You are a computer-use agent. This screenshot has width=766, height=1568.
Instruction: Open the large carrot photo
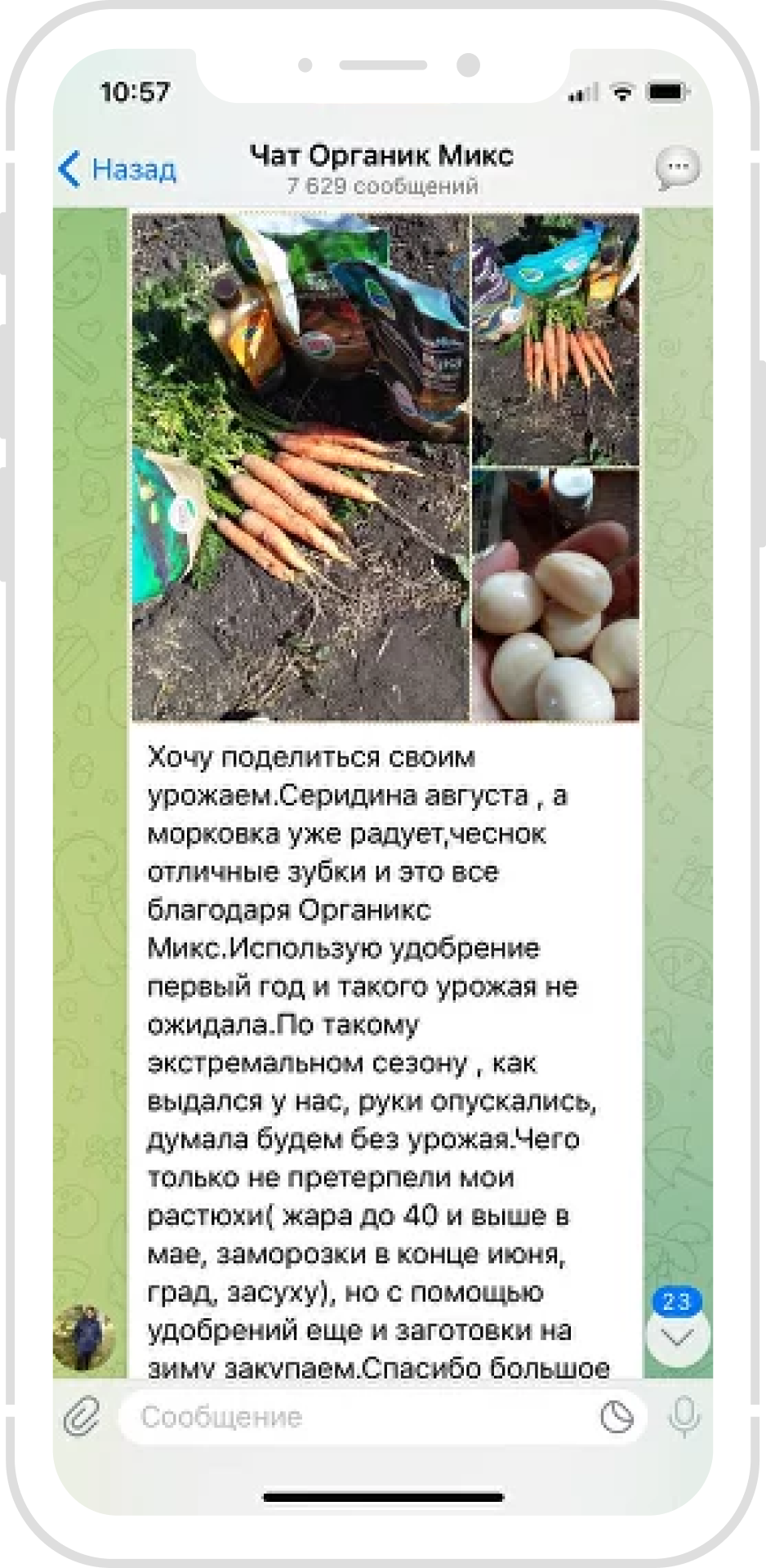pos(301,467)
